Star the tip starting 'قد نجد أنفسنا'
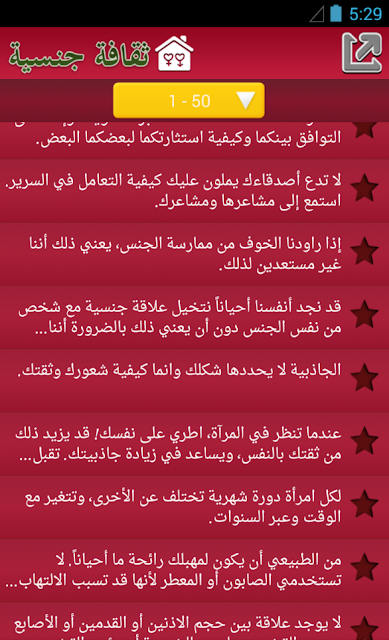The image size is (389, 640). [364, 314]
